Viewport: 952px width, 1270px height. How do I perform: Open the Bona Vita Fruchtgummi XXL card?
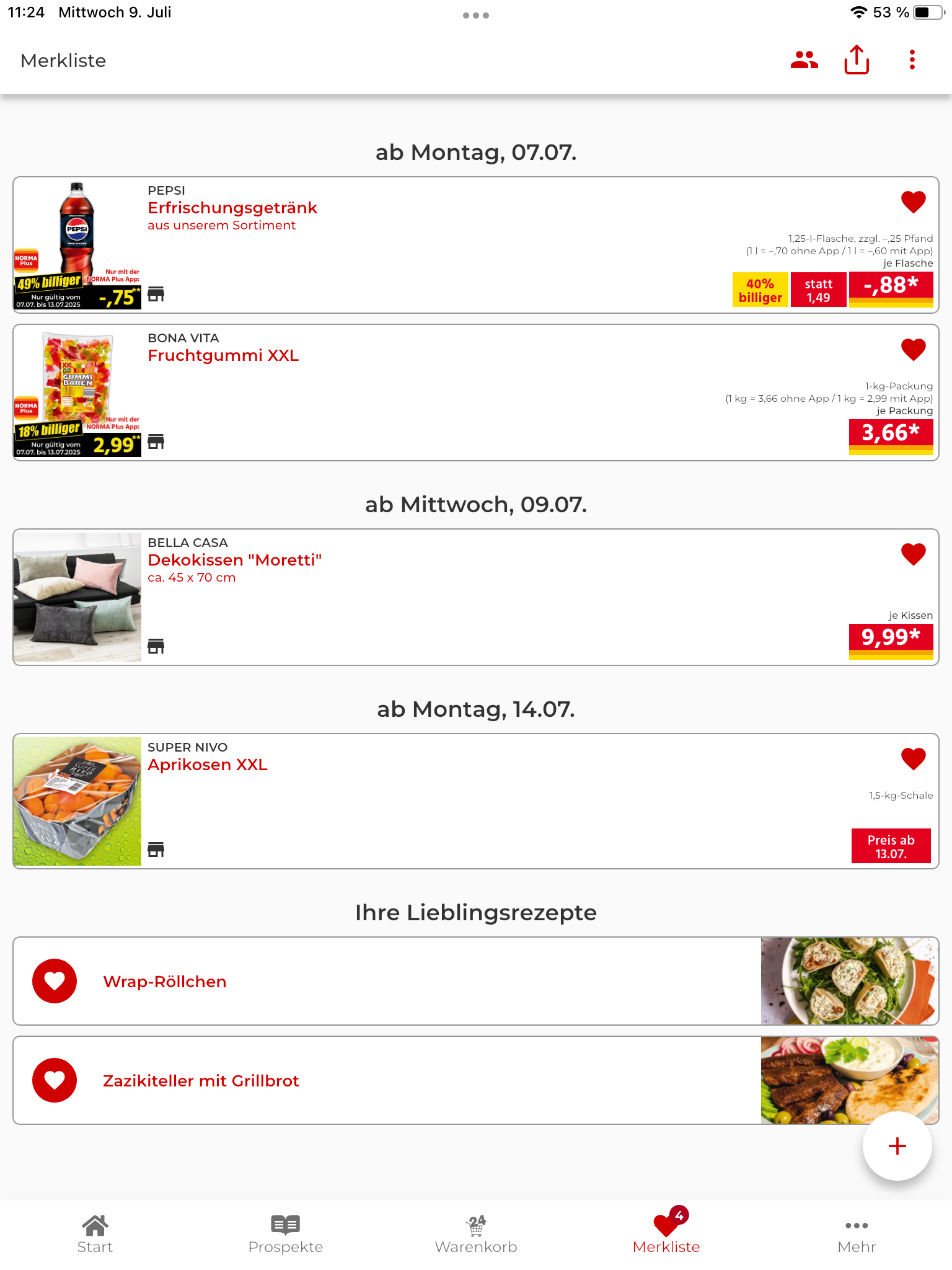[476, 393]
